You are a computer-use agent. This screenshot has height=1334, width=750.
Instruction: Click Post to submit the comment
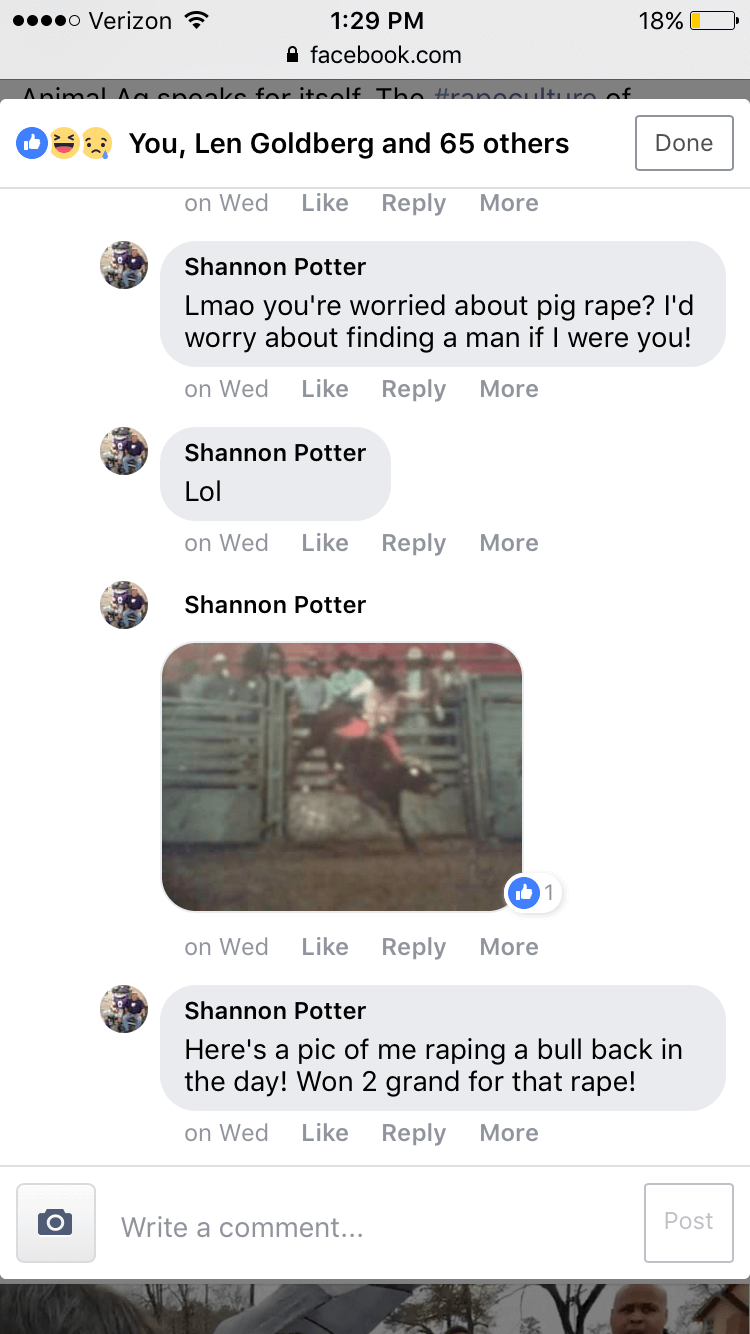(x=687, y=1222)
